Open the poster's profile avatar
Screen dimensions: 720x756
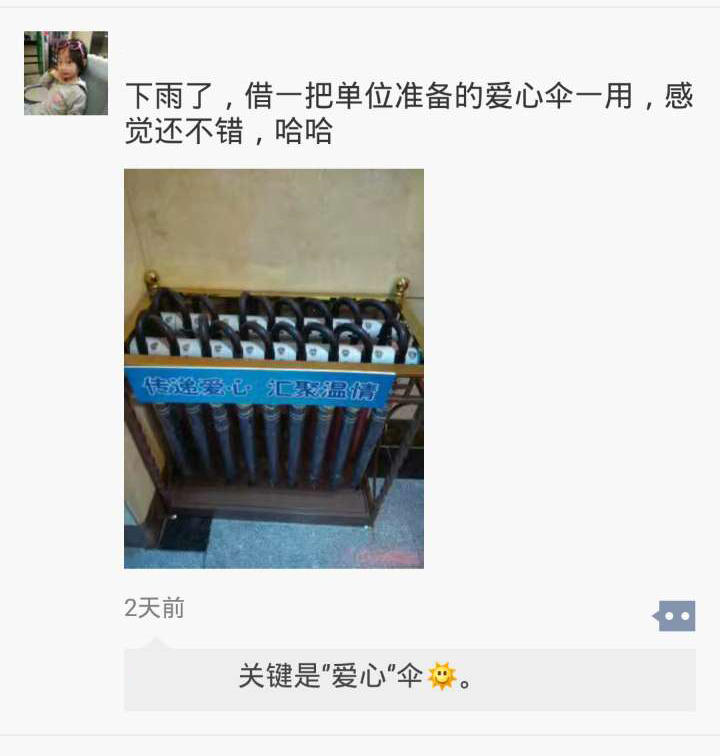pos(66,73)
